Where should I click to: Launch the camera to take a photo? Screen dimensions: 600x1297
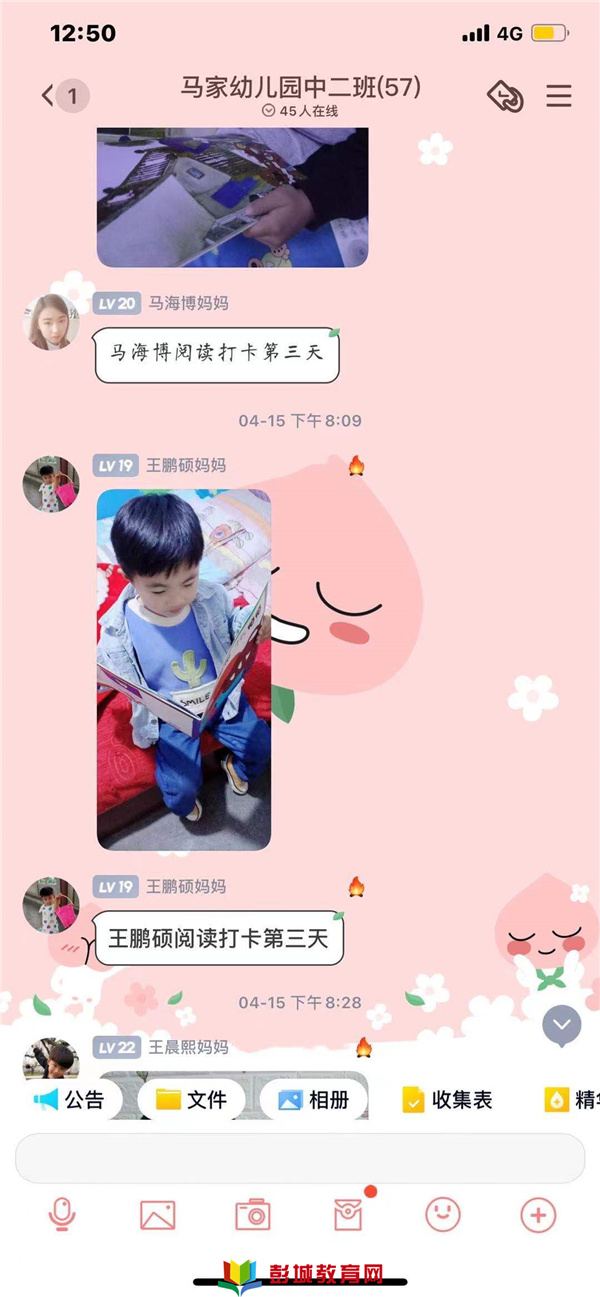click(x=252, y=1215)
